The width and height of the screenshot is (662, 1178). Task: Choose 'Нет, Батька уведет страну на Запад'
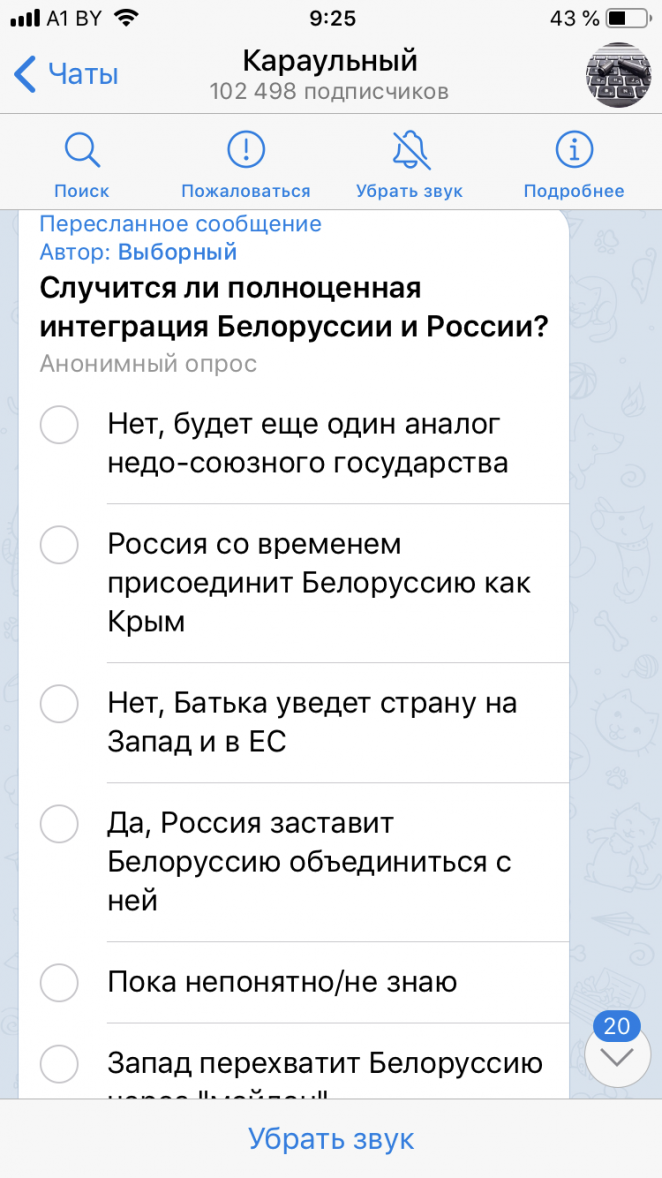[60, 704]
